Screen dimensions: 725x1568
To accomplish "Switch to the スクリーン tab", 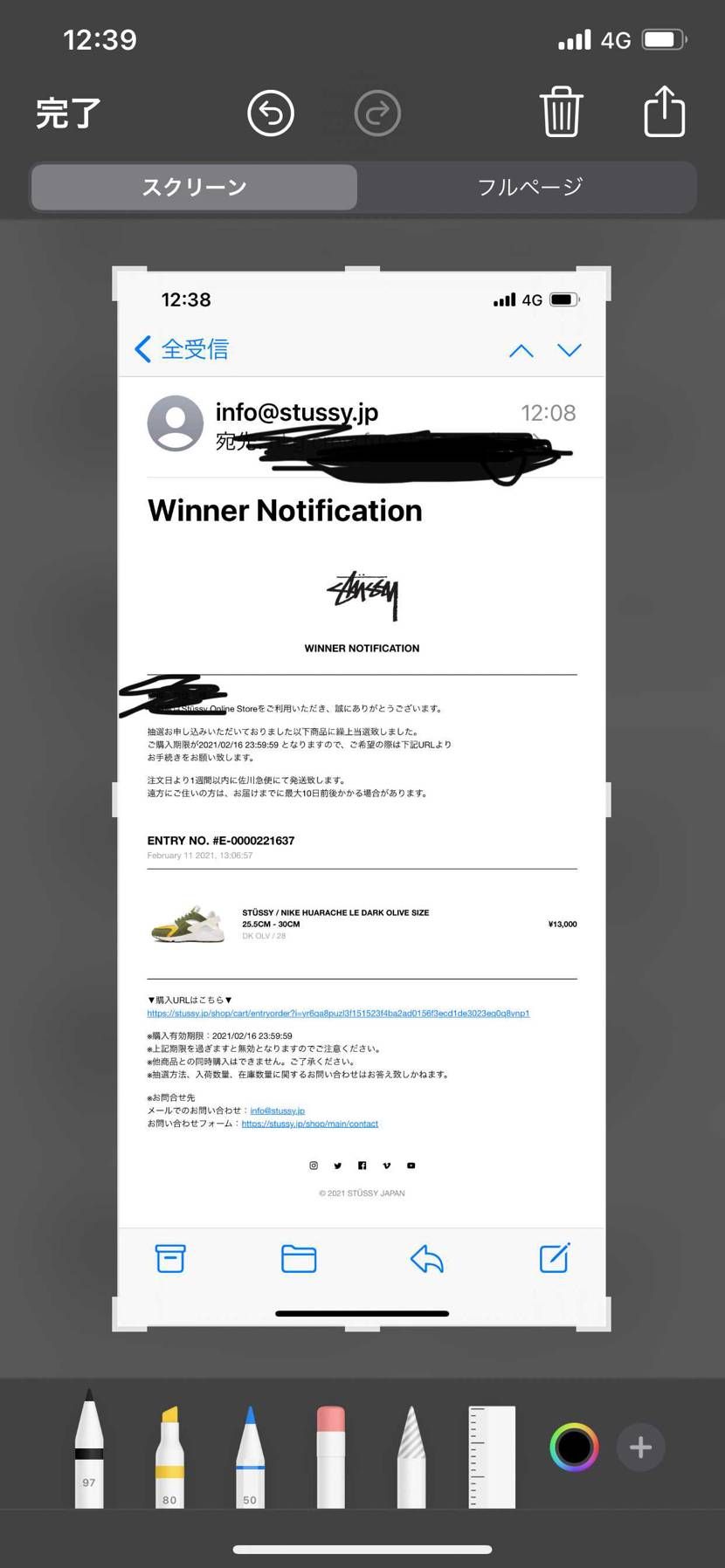I will pyautogui.click(x=194, y=187).
